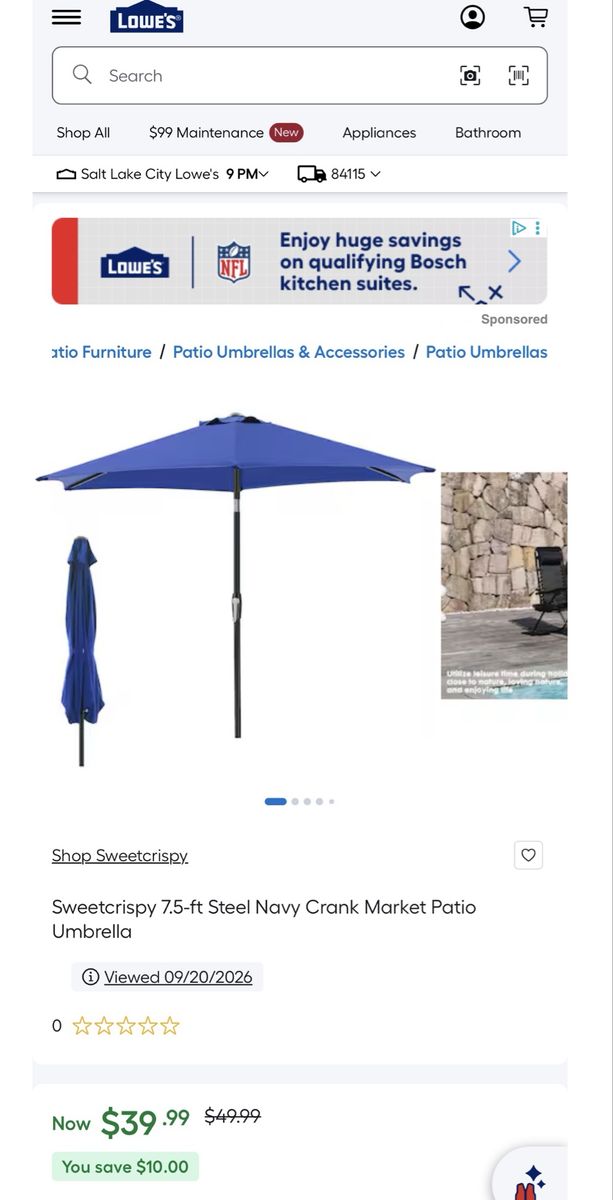This screenshot has height=1200, width=613.
Task: Open the shopping cart
Action: (x=536, y=17)
